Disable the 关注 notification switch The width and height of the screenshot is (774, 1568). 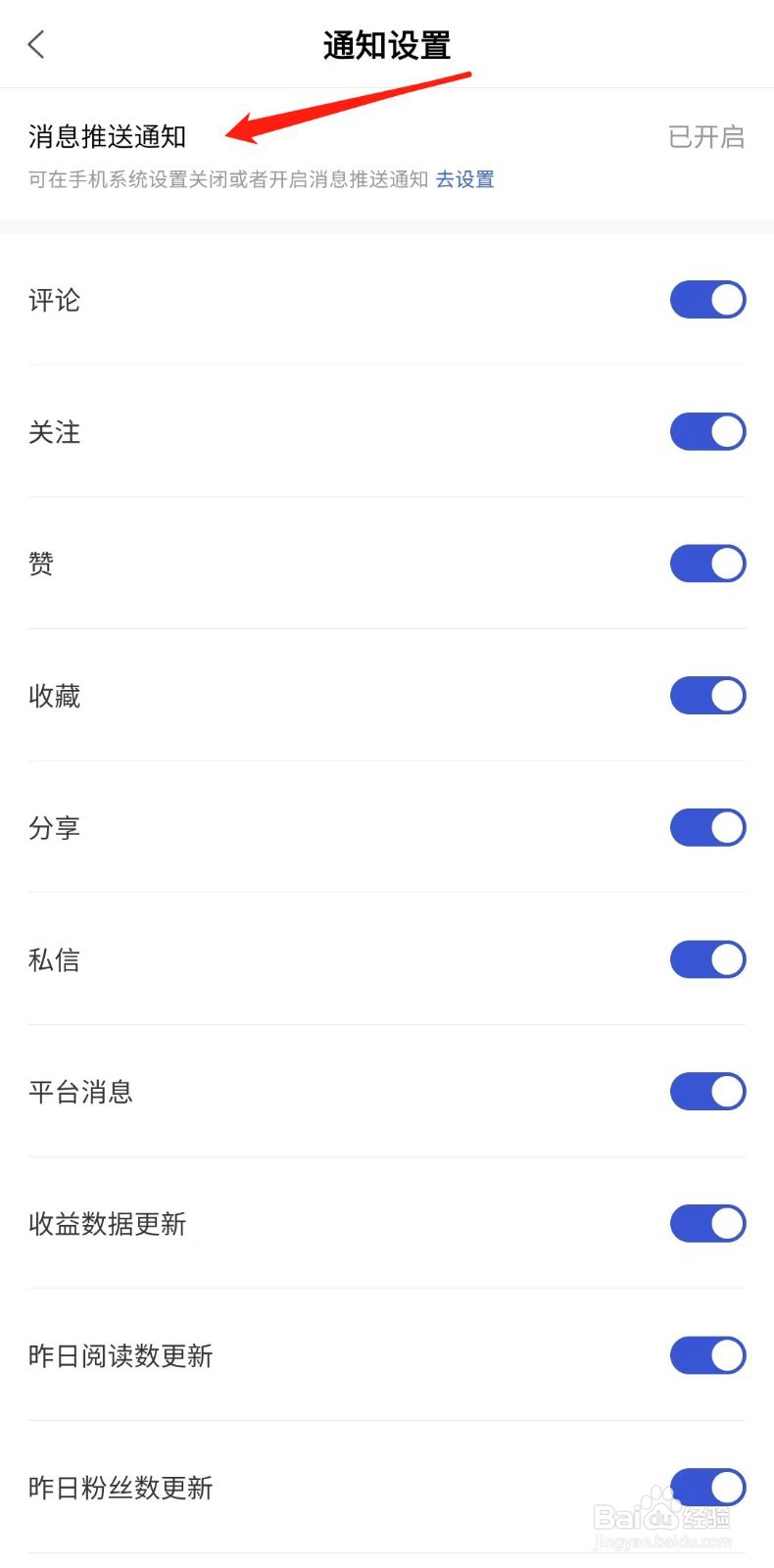click(x=707, y=432)
